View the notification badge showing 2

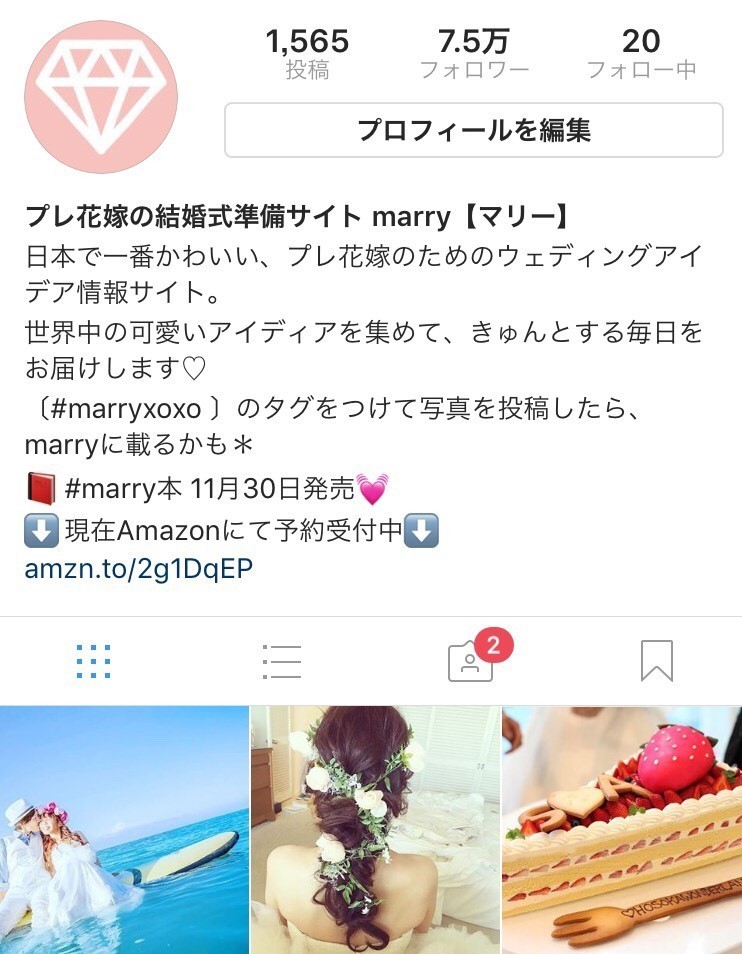tap(492, 645)
